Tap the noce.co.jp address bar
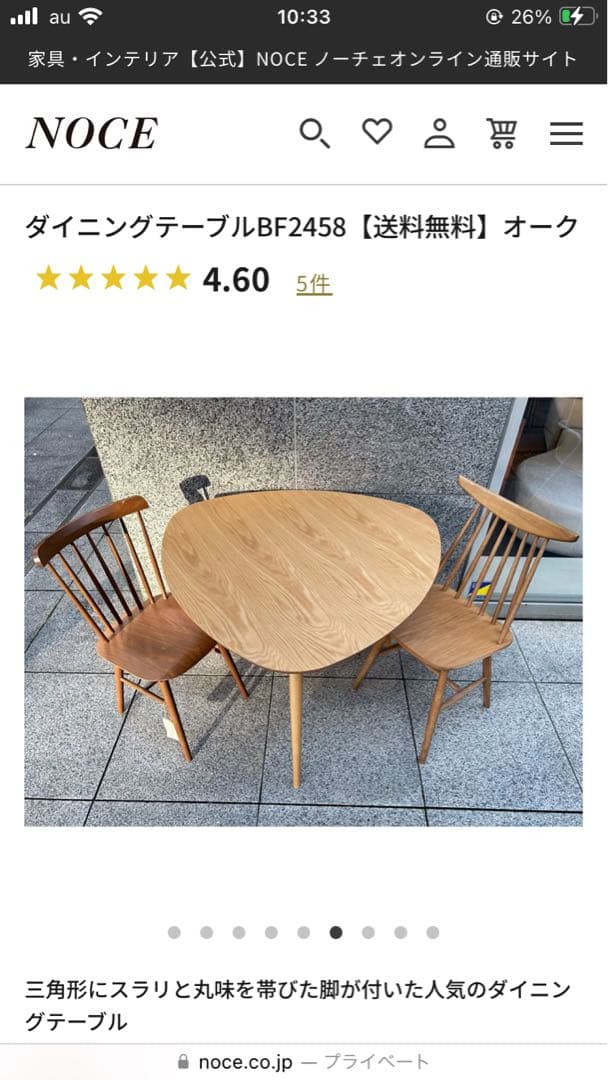Screen dimensions: 608x1080 pos(303,1061)
